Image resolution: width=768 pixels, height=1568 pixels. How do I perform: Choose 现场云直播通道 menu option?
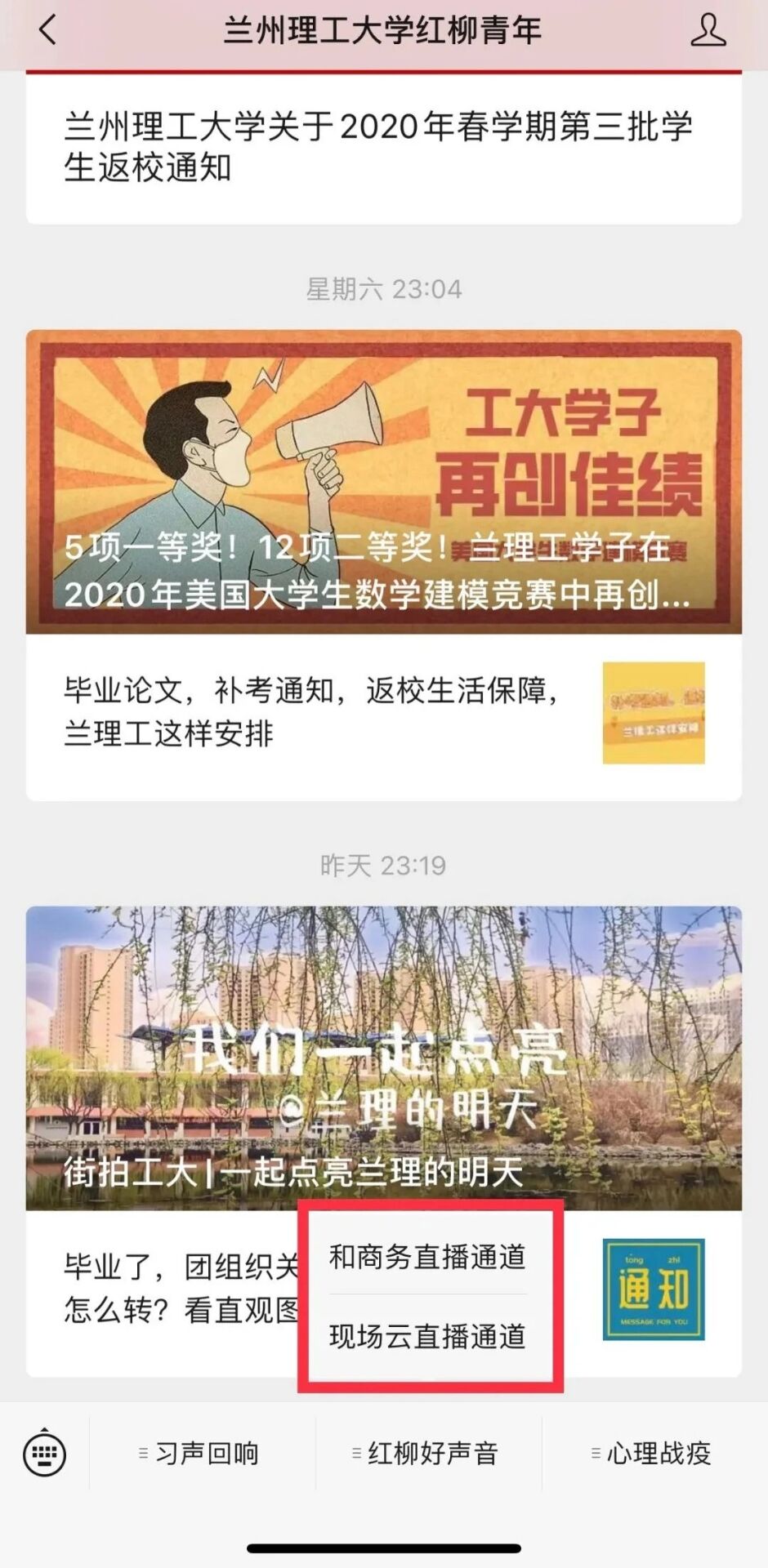[427, 1337]
